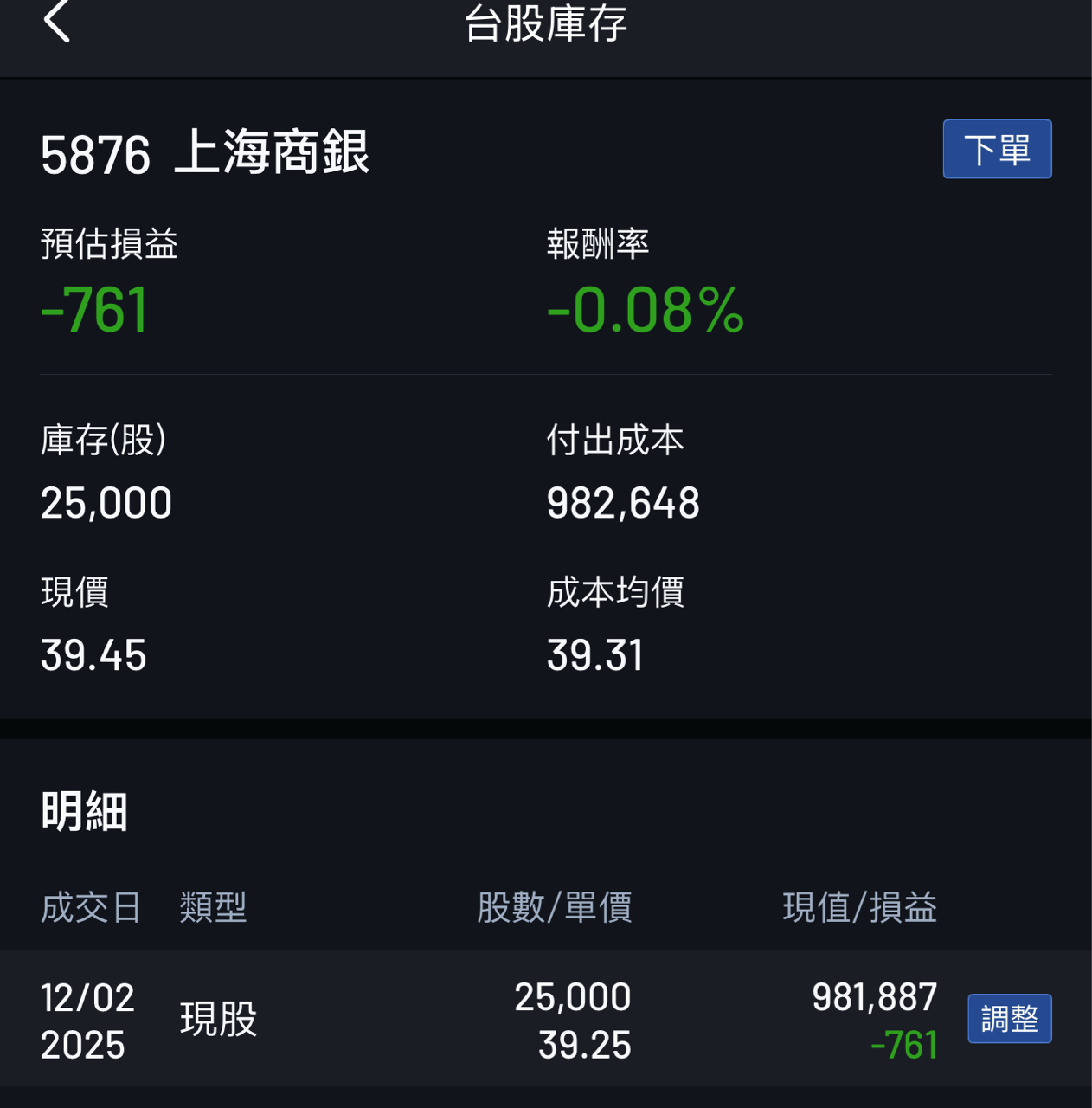Click the 成交日 column header
The width and height of the screenshot is (1092, 1108).
tap(91, 907)
